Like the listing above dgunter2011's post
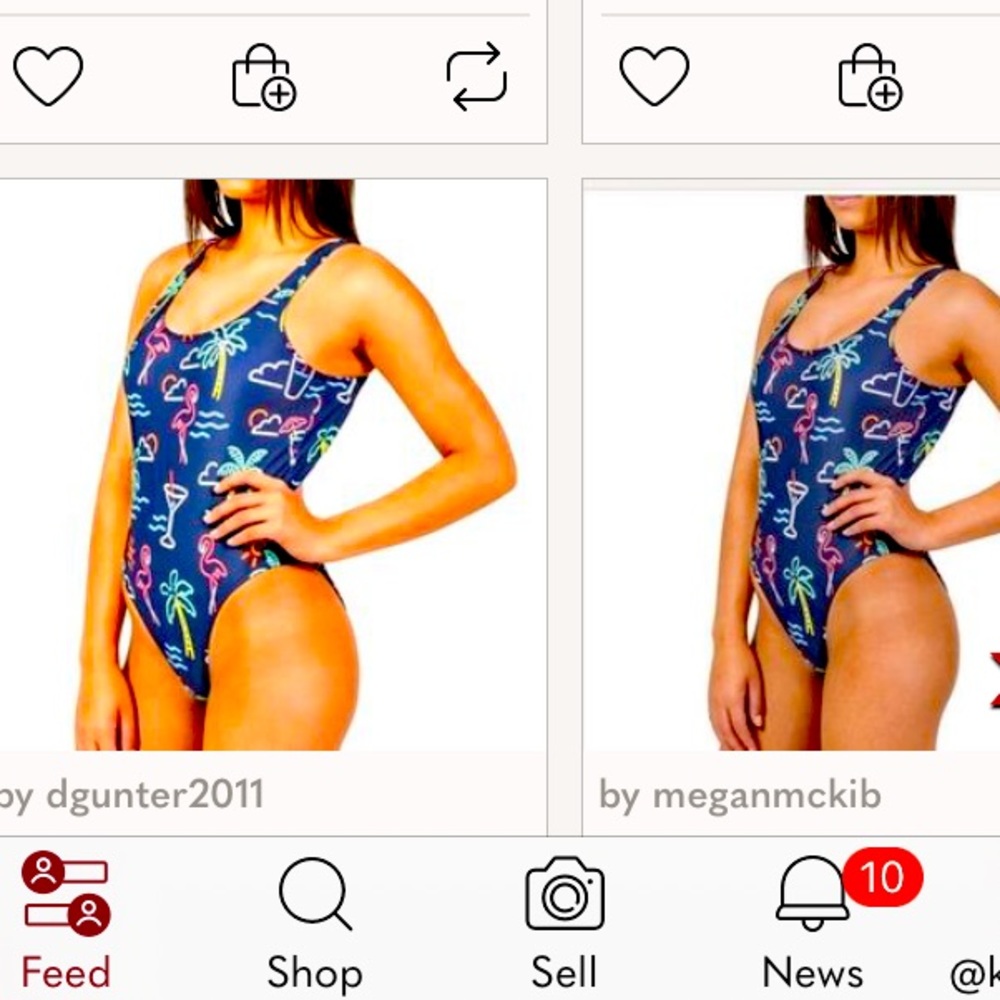Image resolution: width=1000 pixels, height=1000 pixels. pos(47,77)
